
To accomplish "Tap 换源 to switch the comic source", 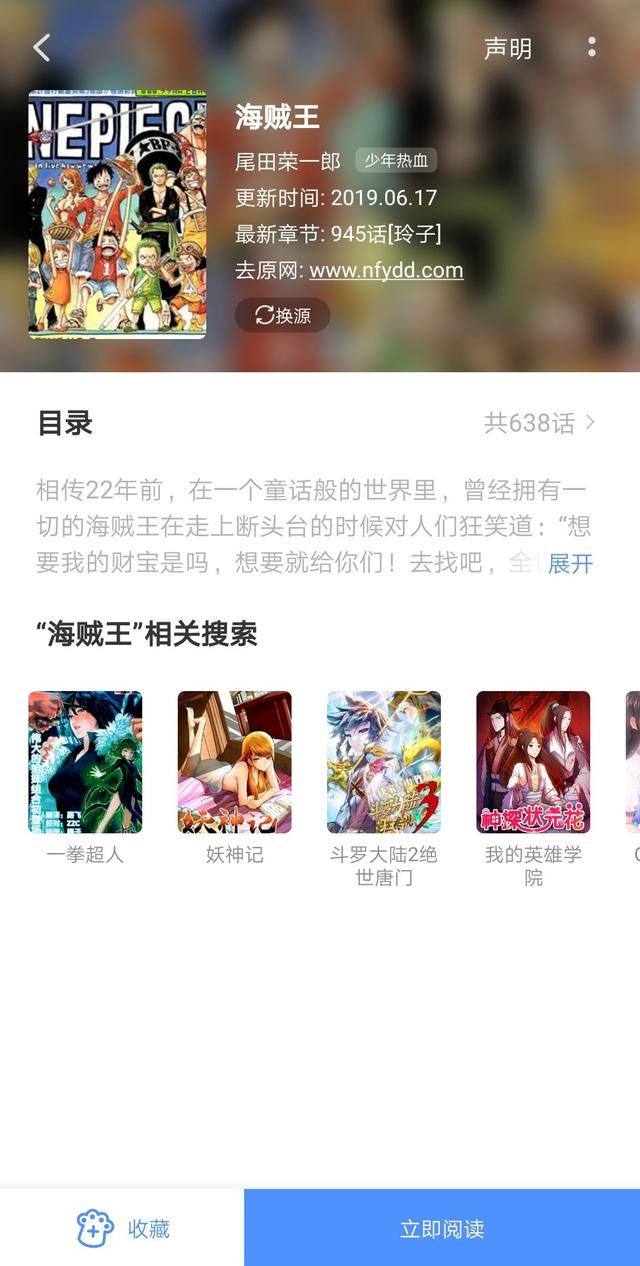I will coord(282,315).
